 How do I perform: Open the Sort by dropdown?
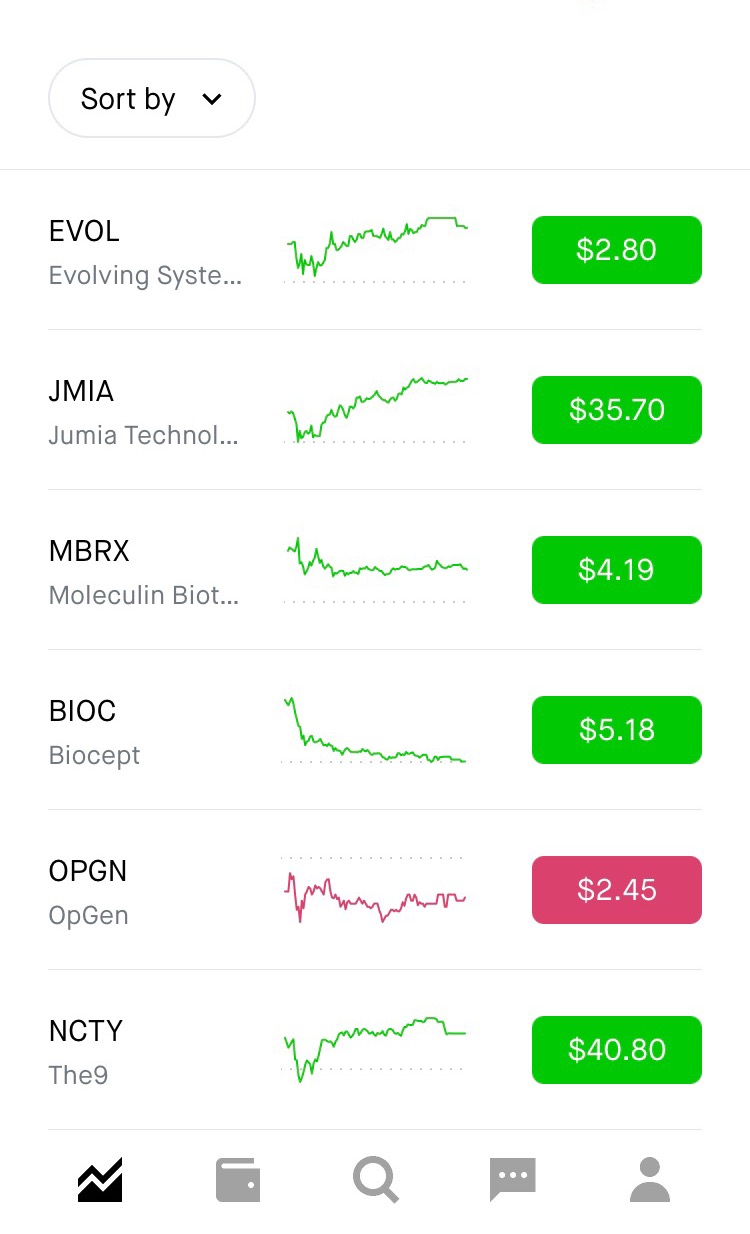152,98
